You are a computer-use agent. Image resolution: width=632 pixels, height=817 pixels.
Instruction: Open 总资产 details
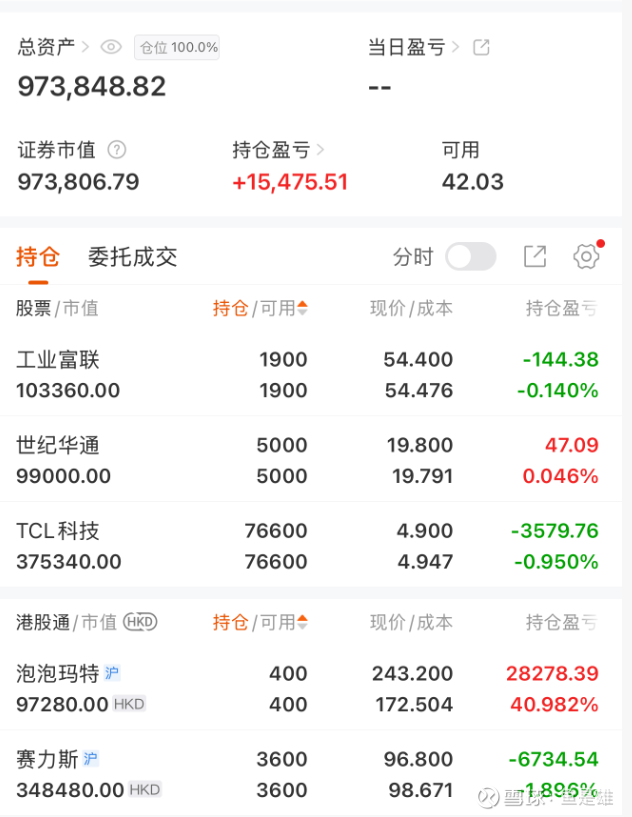(52, 47)
